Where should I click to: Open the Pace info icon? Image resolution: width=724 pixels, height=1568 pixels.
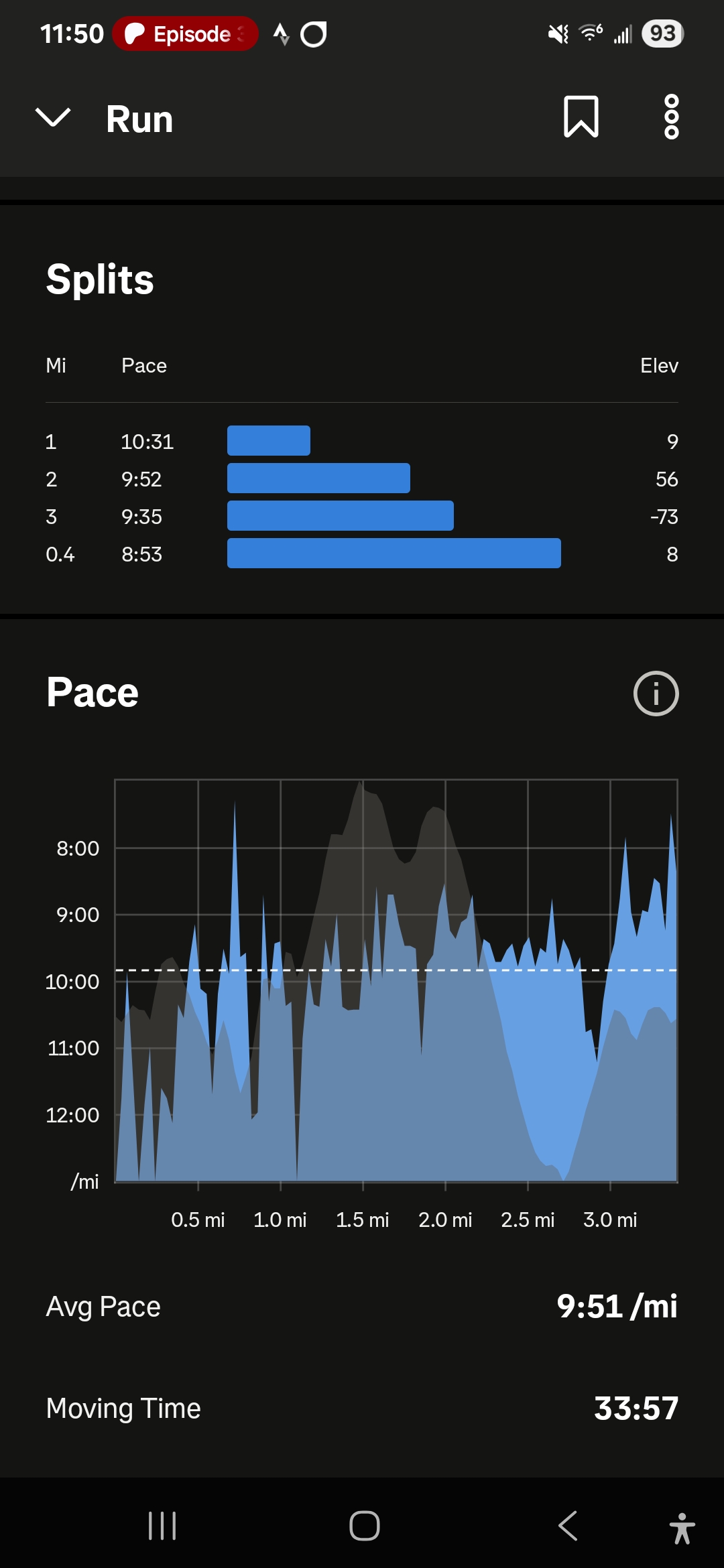[656, 694]
